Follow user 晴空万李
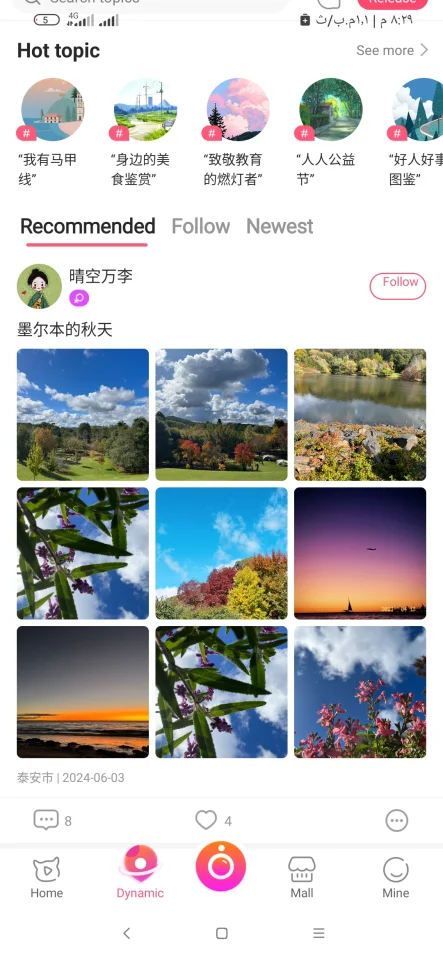 398,286
